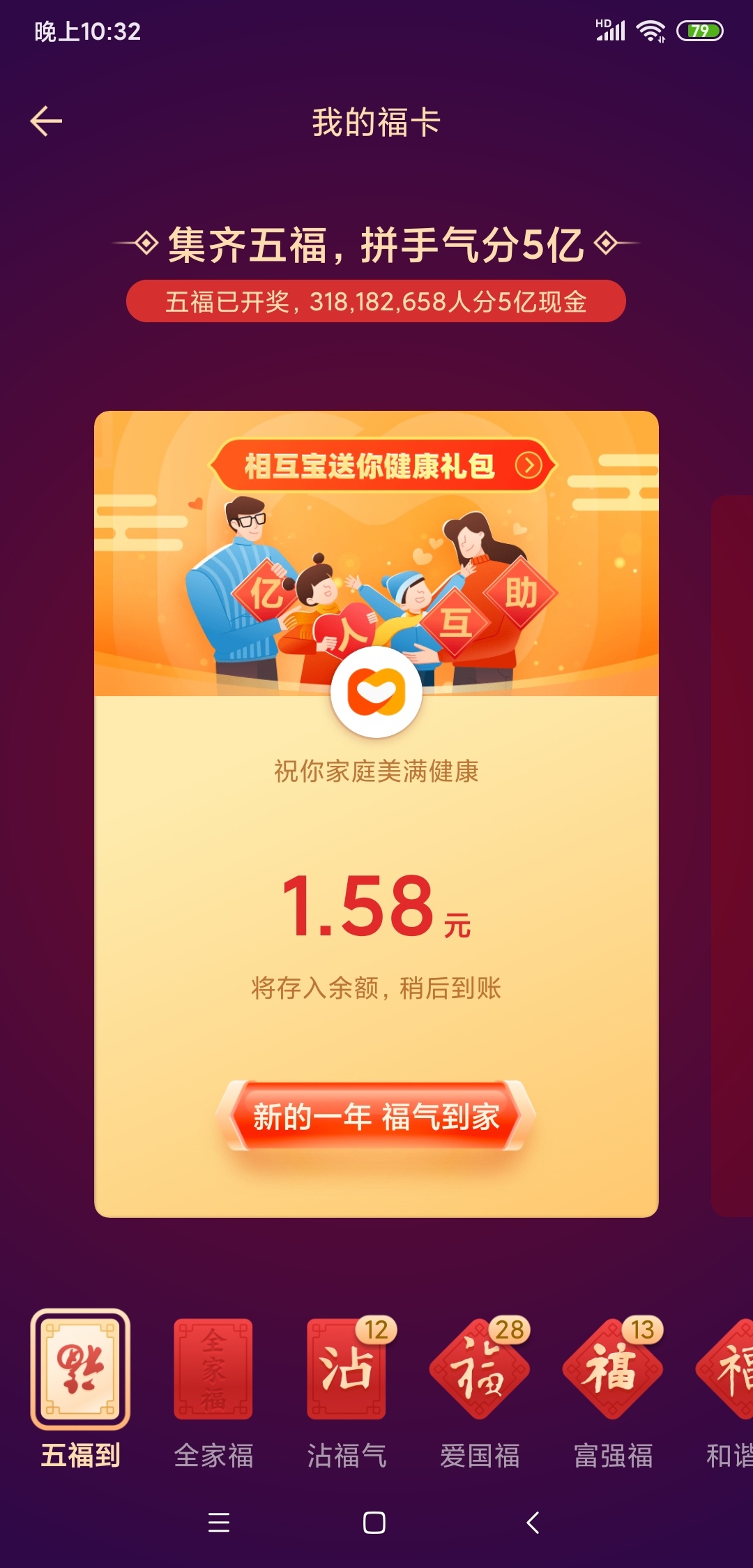Open the 相互宝送你健康礼包 banner
The width and height of the screenshot is (753, 1568).
(382, 465)
